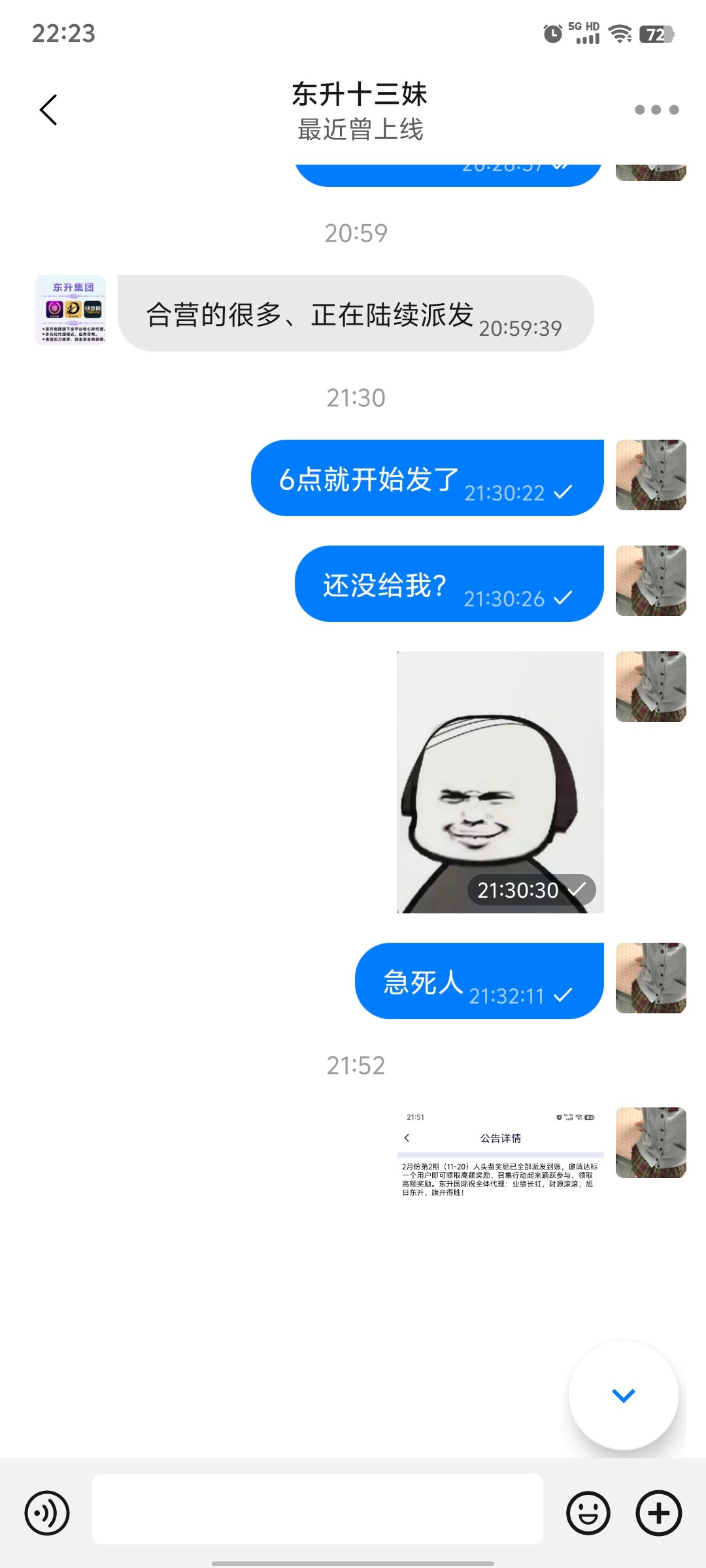Go back from the chat
Image resolution: width=706 pixels, height=1568 pixels.
coord(49,110)
